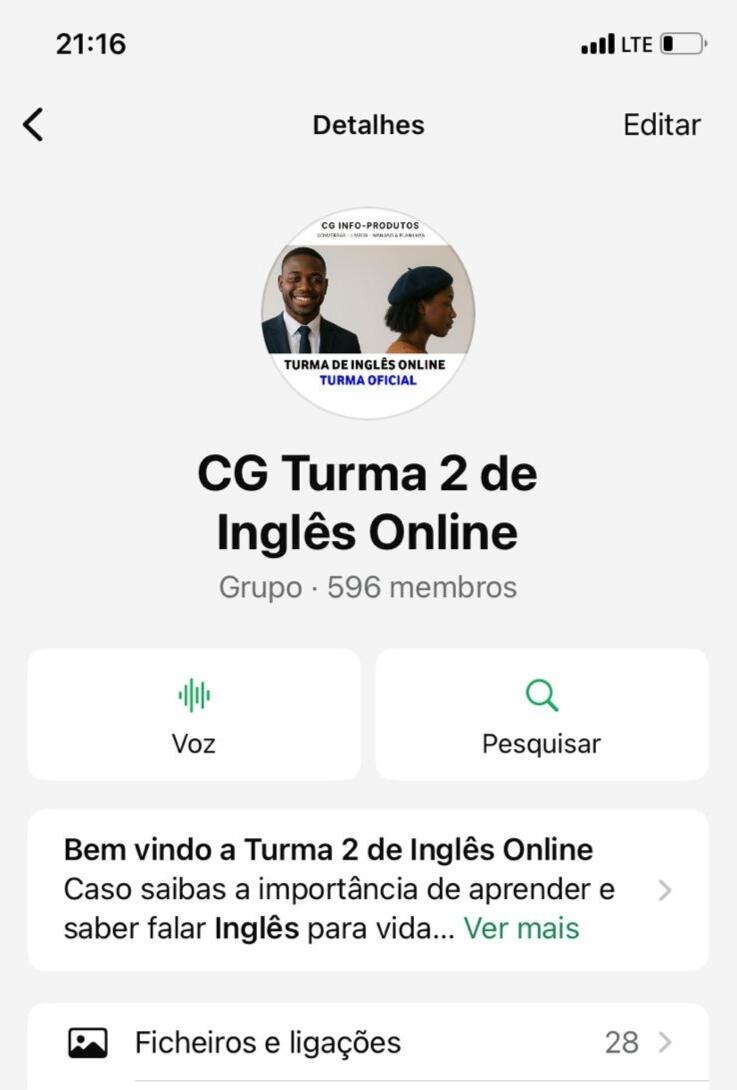Expand description with Ver mais
Screen dimensions: 737x1090
click(x=521, y=928)
